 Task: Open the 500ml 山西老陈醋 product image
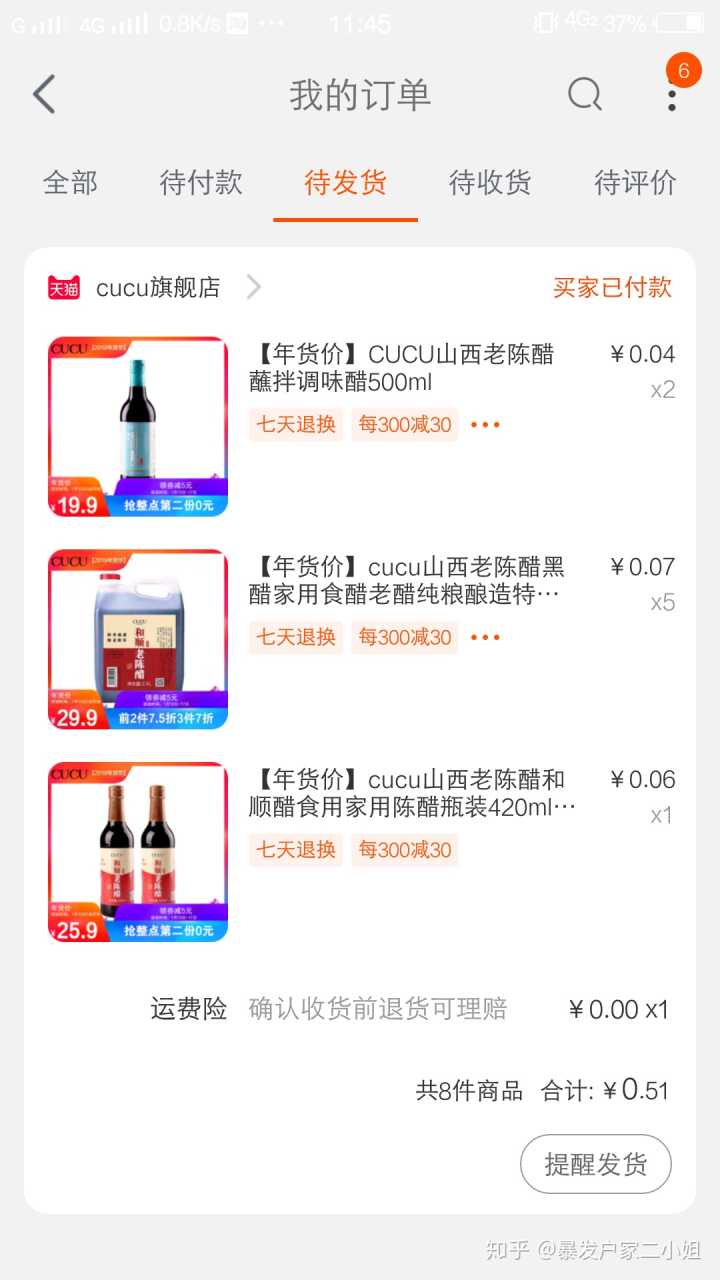(x=138, y=427)
